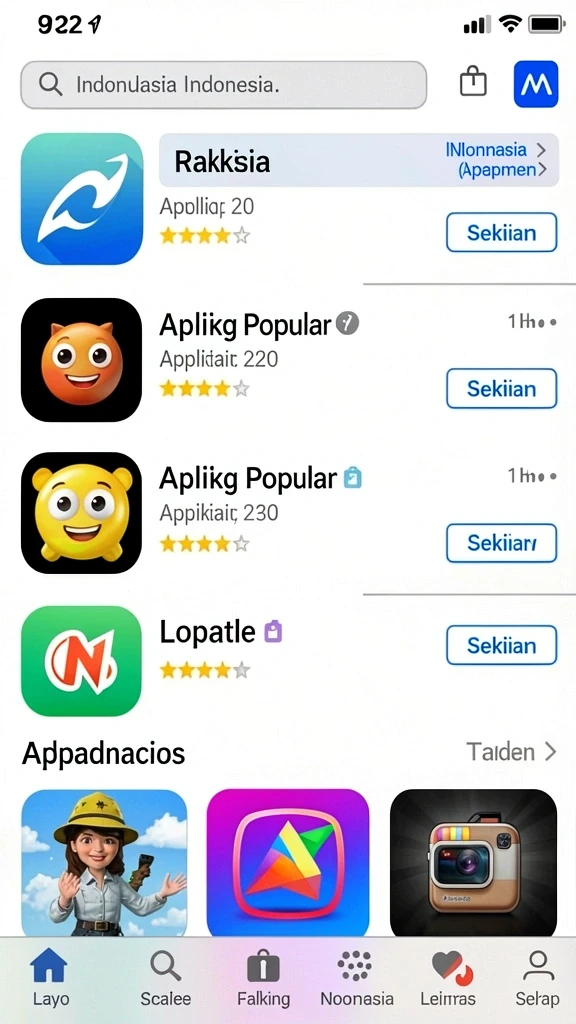576x1024 pixels.
Task: Open the colorful triangle app tile
Action: (x=288, y=863)
